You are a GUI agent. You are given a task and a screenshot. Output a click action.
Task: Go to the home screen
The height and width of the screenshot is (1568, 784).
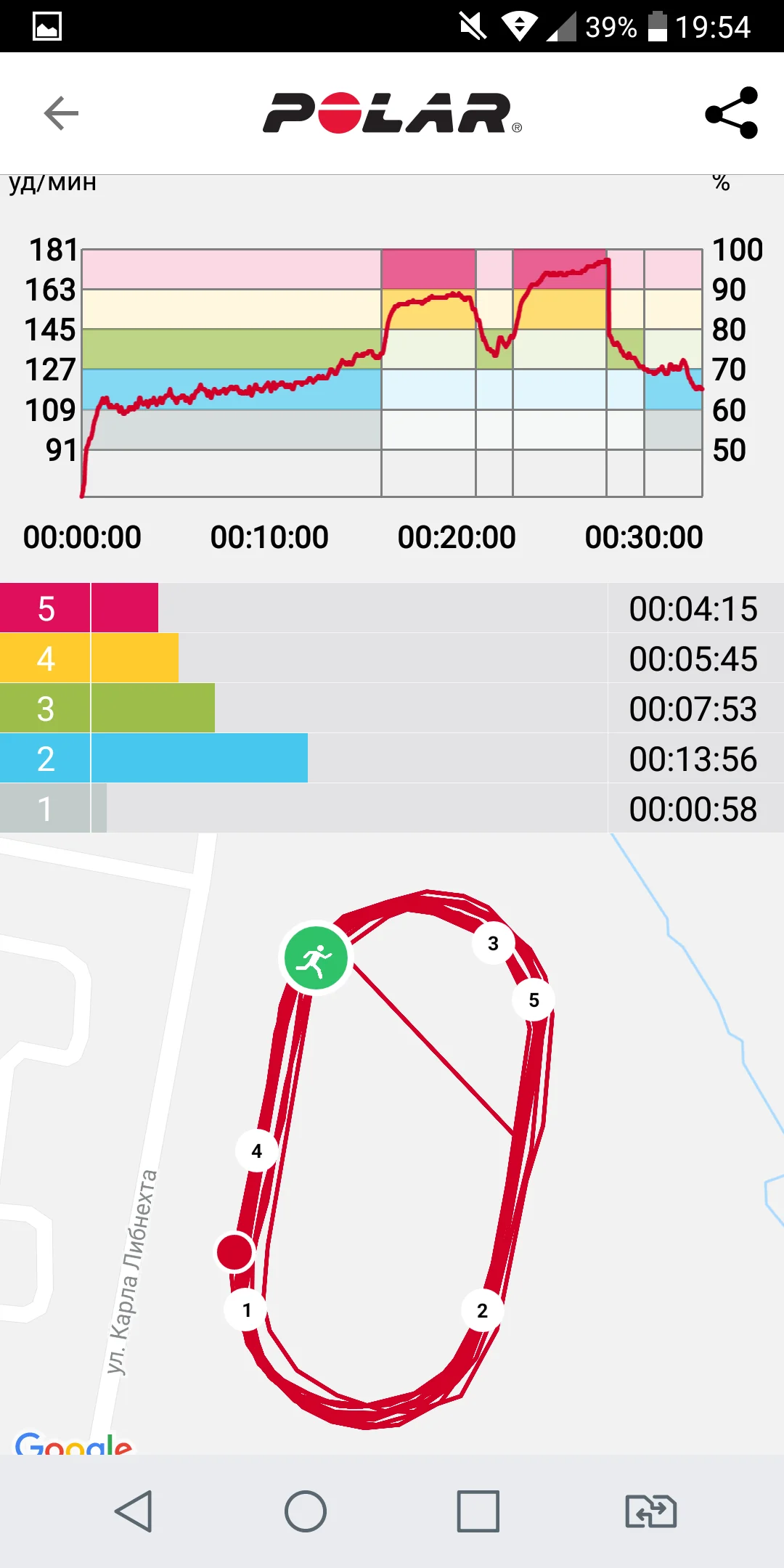coord(306,1511)
